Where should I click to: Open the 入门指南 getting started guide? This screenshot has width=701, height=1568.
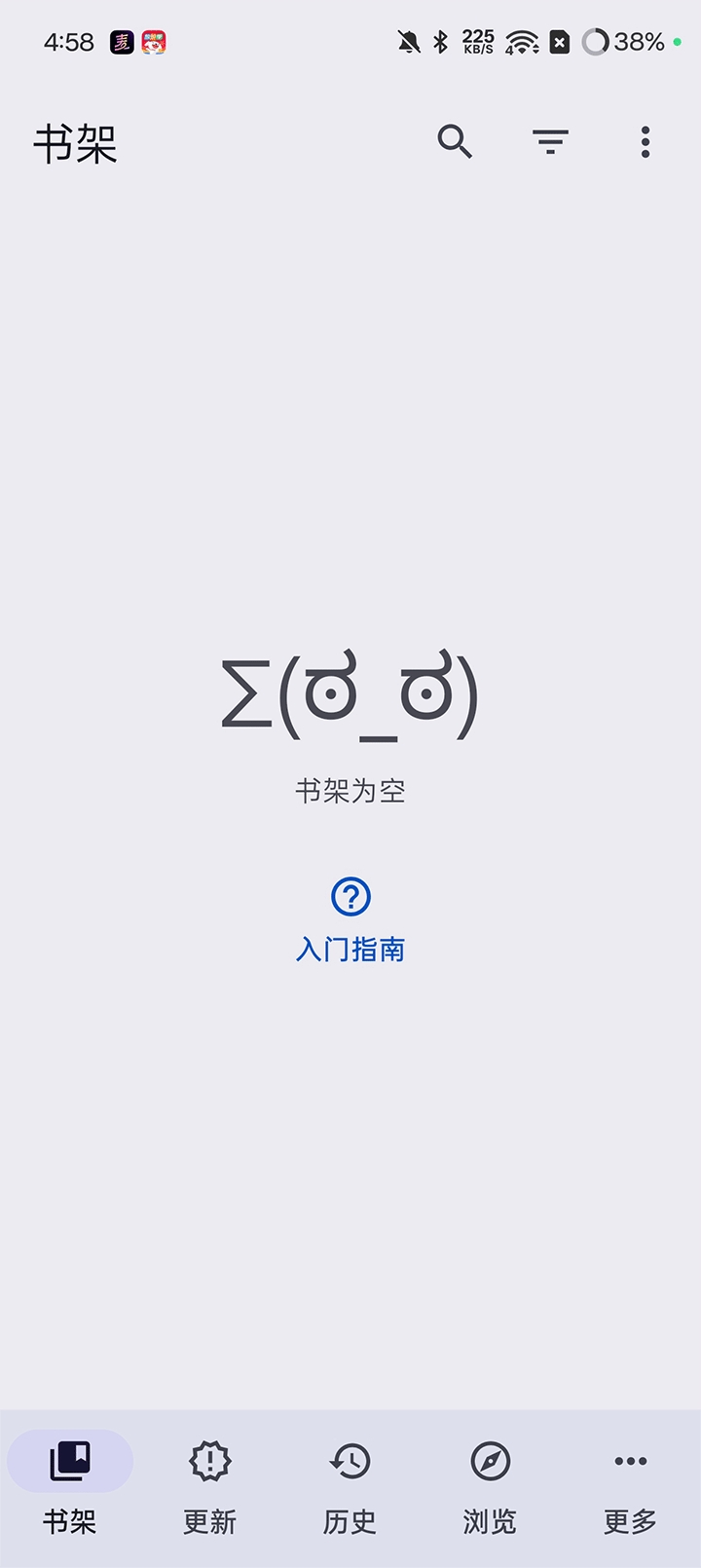pos(350,920)
